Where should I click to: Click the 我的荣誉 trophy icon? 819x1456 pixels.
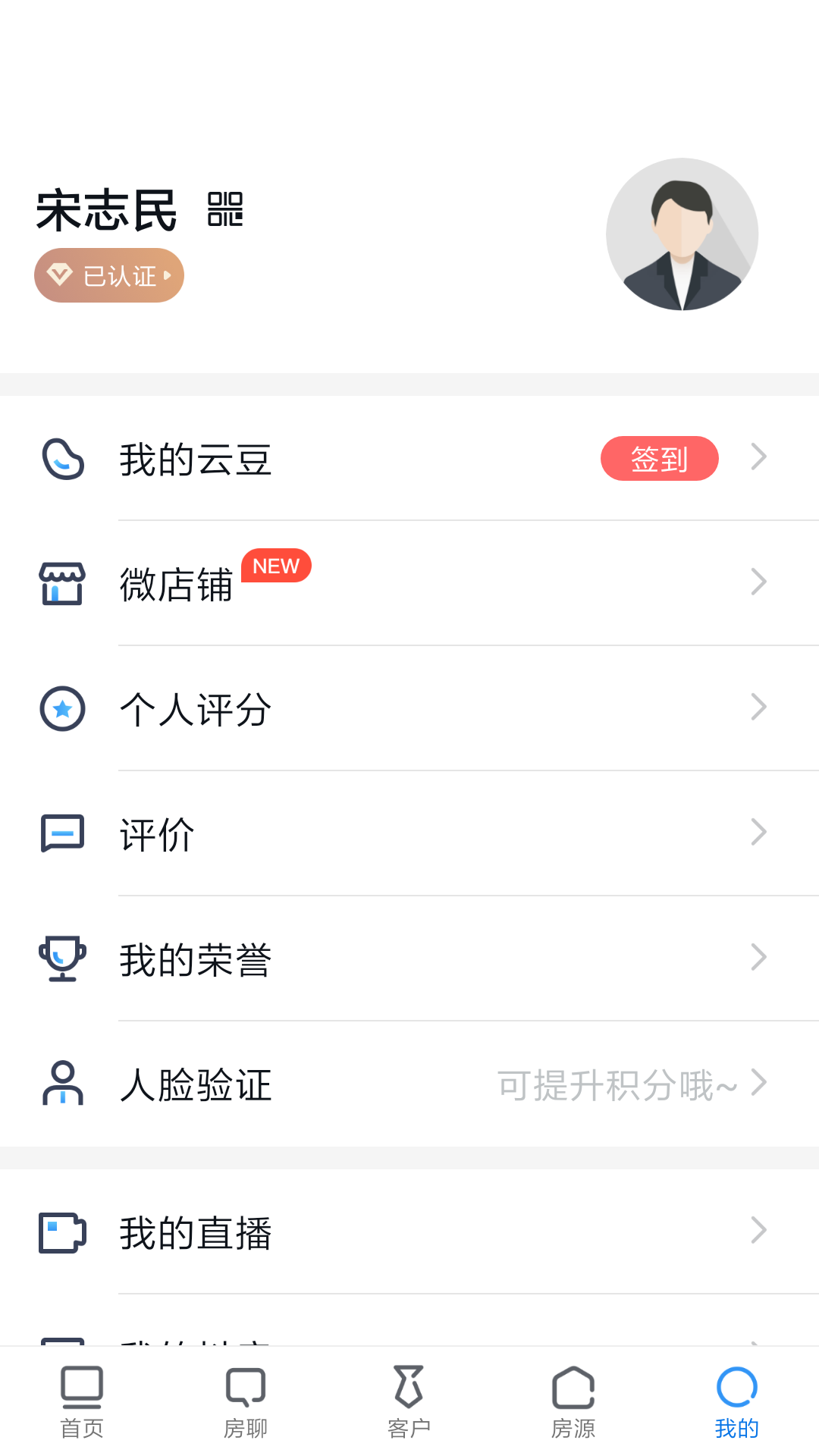61,959
